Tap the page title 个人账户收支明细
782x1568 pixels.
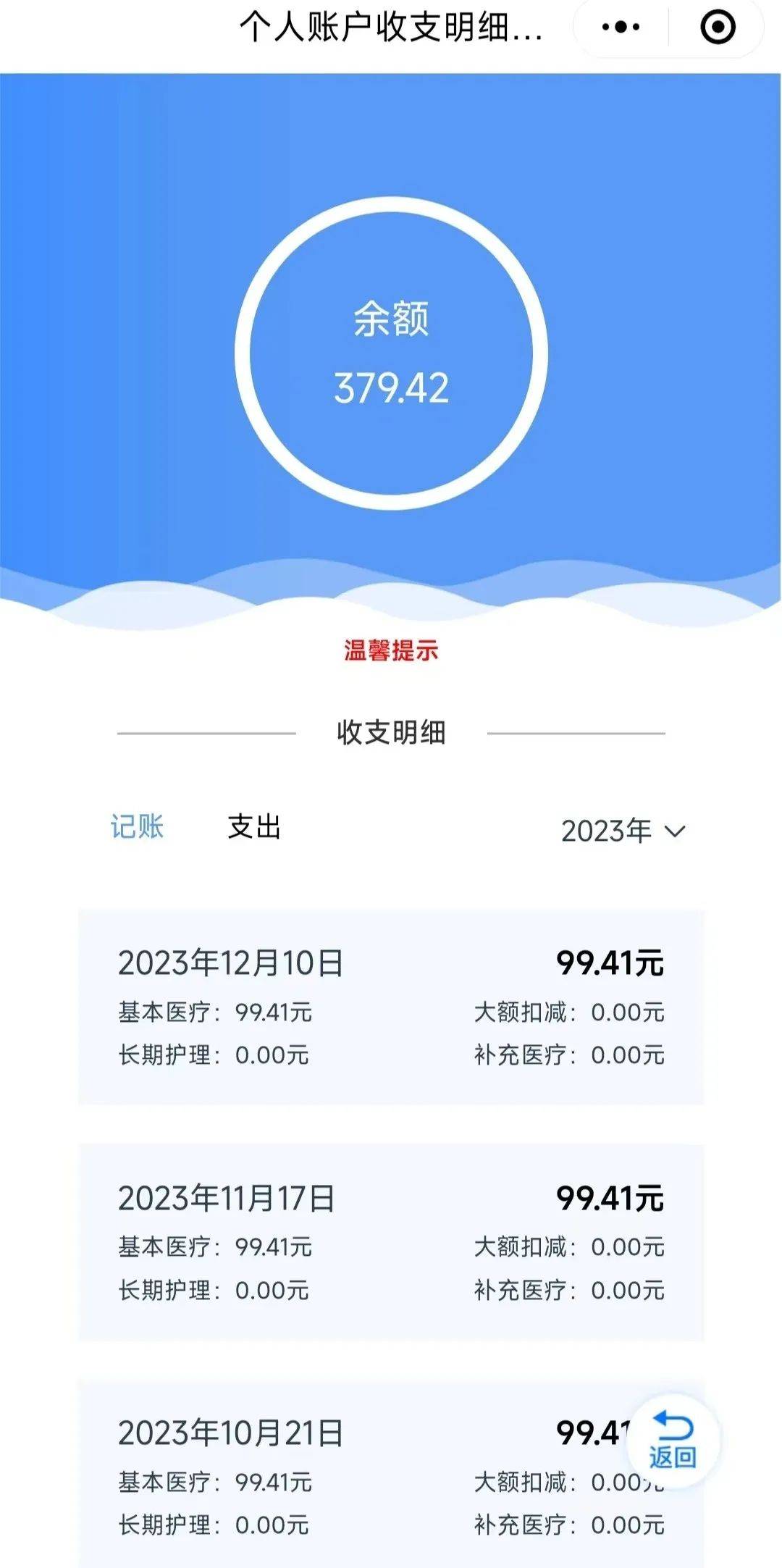pyautogui.click(x=391, y=28)
